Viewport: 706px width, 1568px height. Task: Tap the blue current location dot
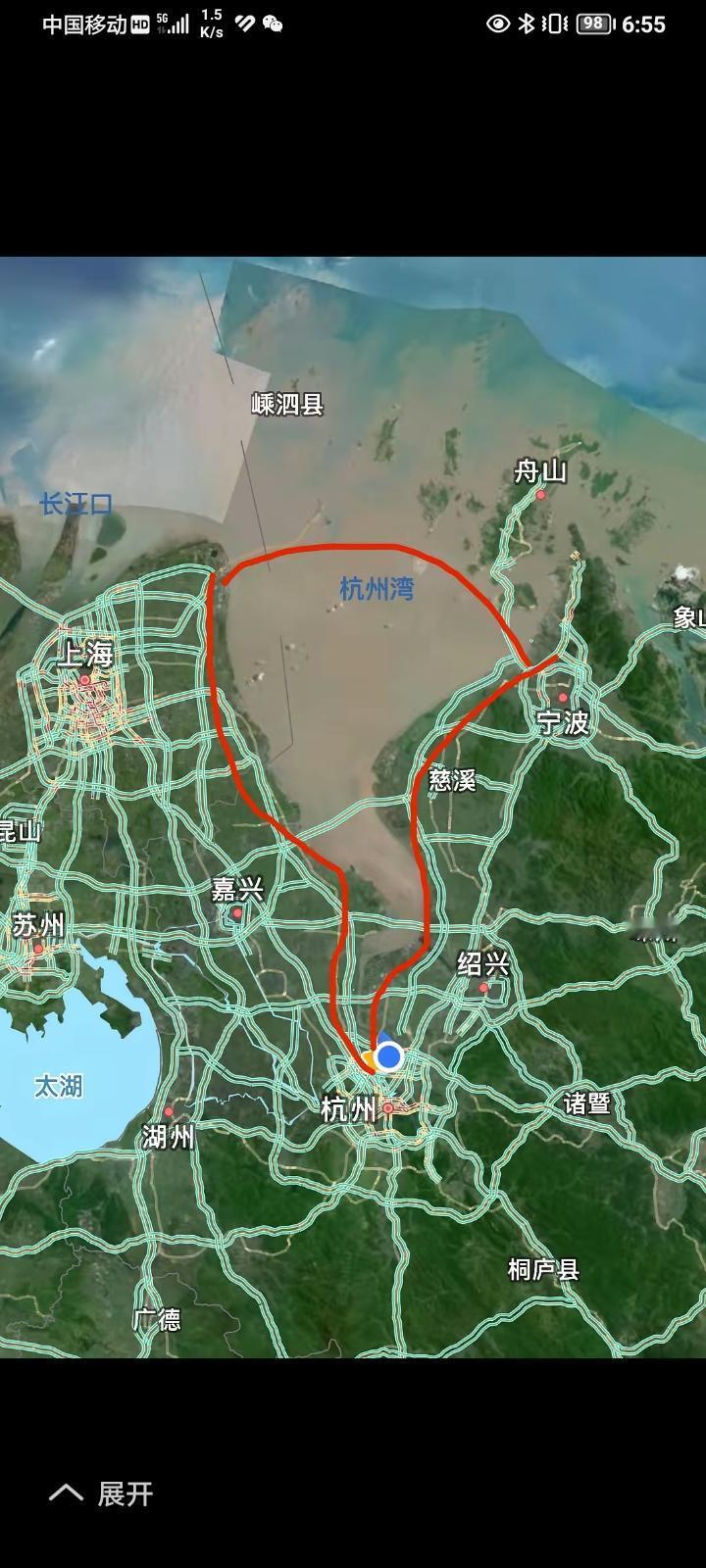390,1057
